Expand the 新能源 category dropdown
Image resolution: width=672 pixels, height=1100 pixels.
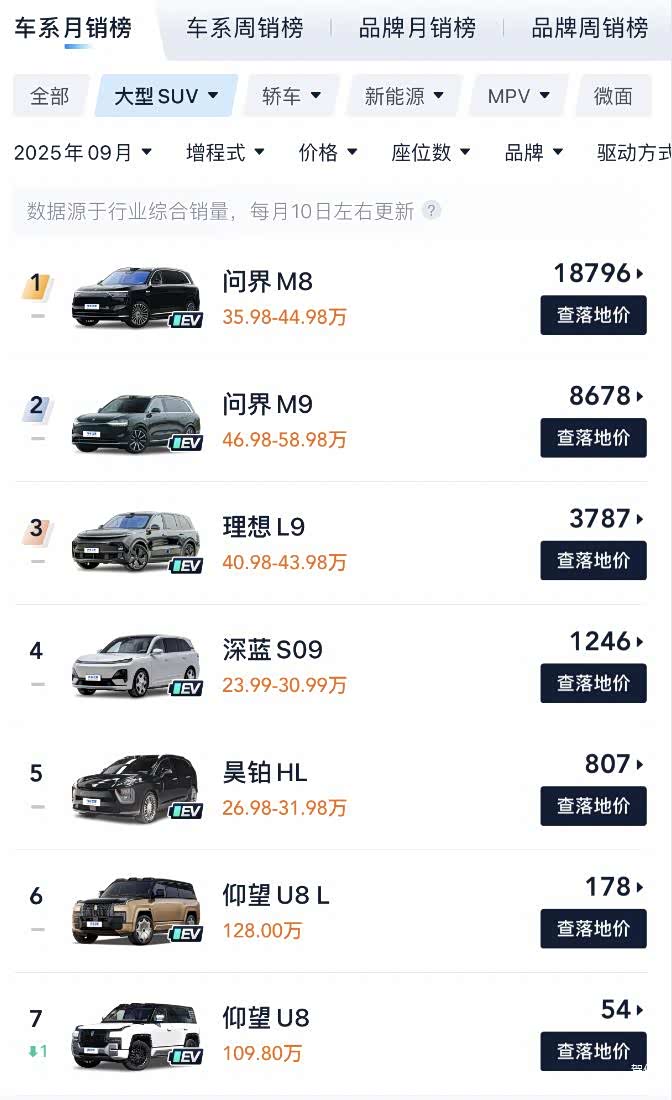pyautogui.click(x=403, y=96)
